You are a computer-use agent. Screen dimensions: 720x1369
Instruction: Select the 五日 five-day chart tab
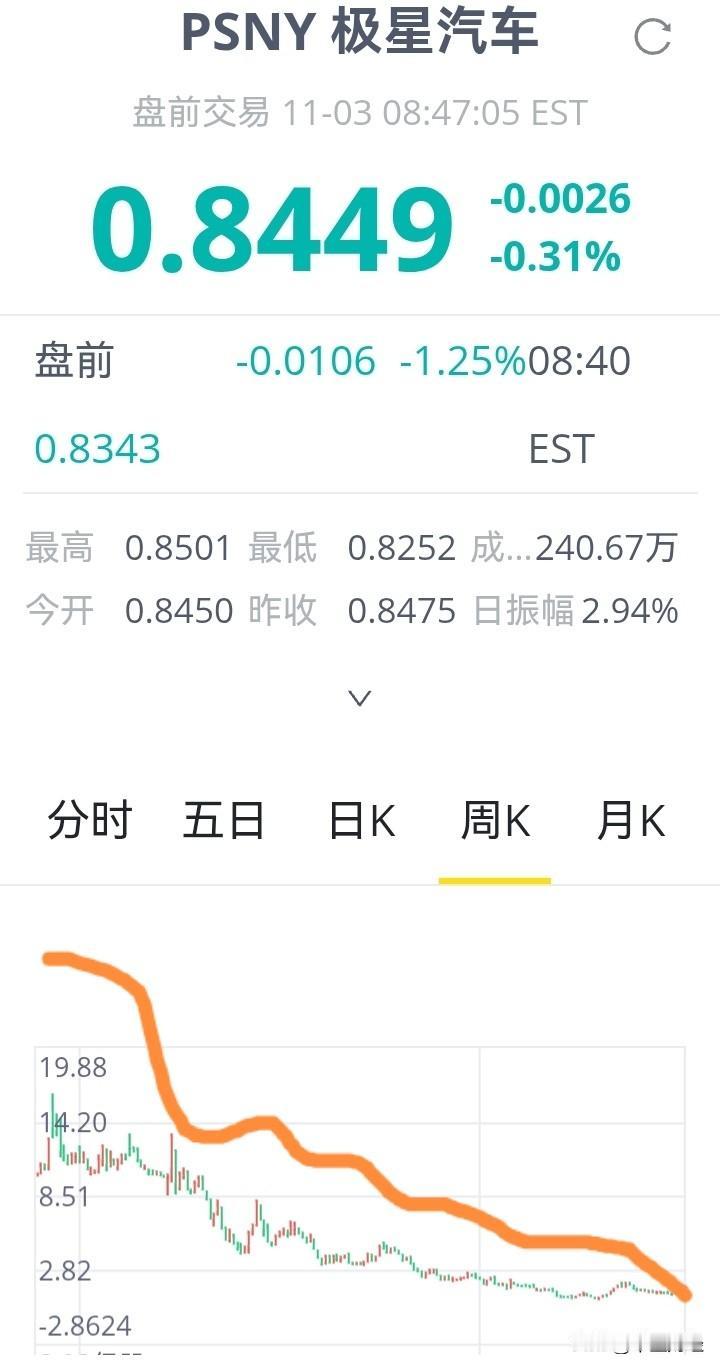click(x=224, y=820)
